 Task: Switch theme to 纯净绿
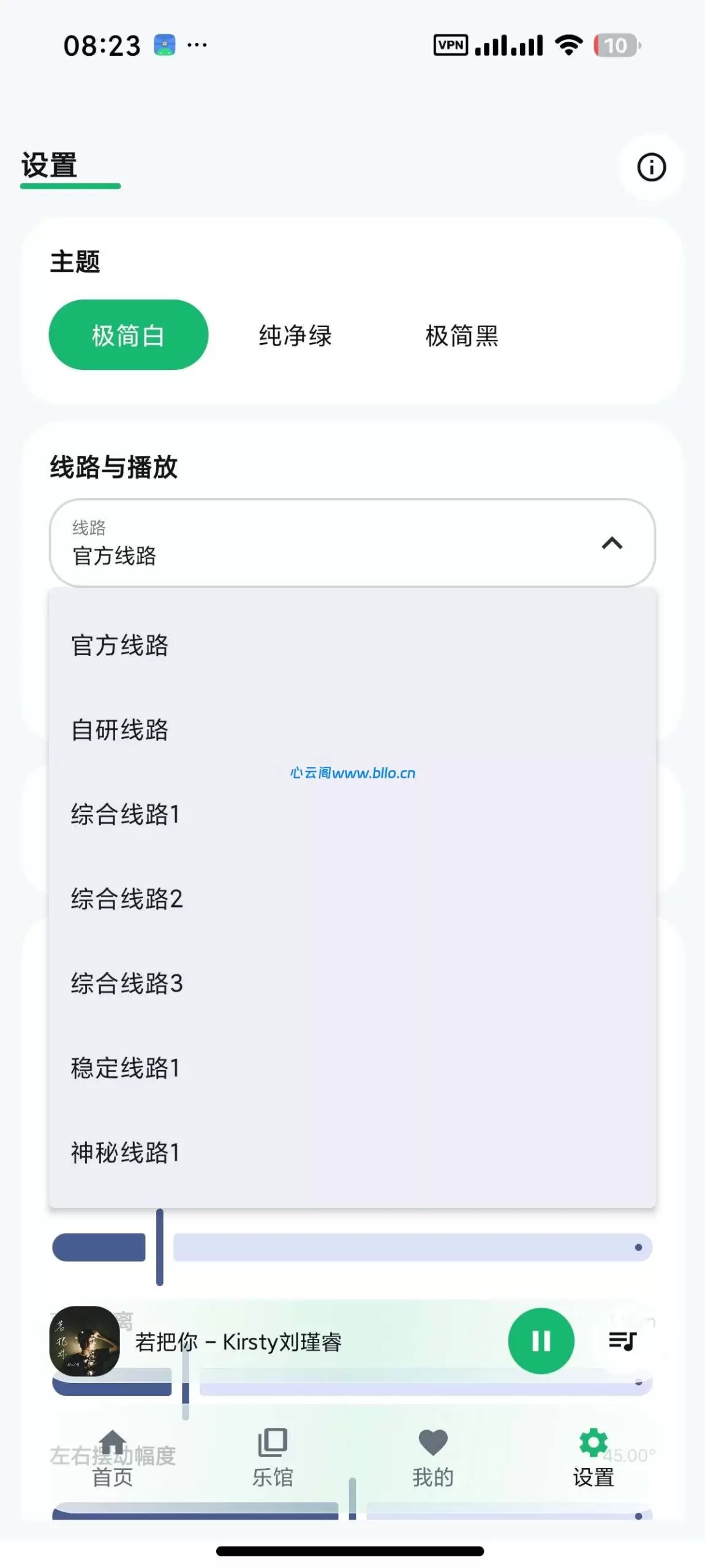coord(295,335)
